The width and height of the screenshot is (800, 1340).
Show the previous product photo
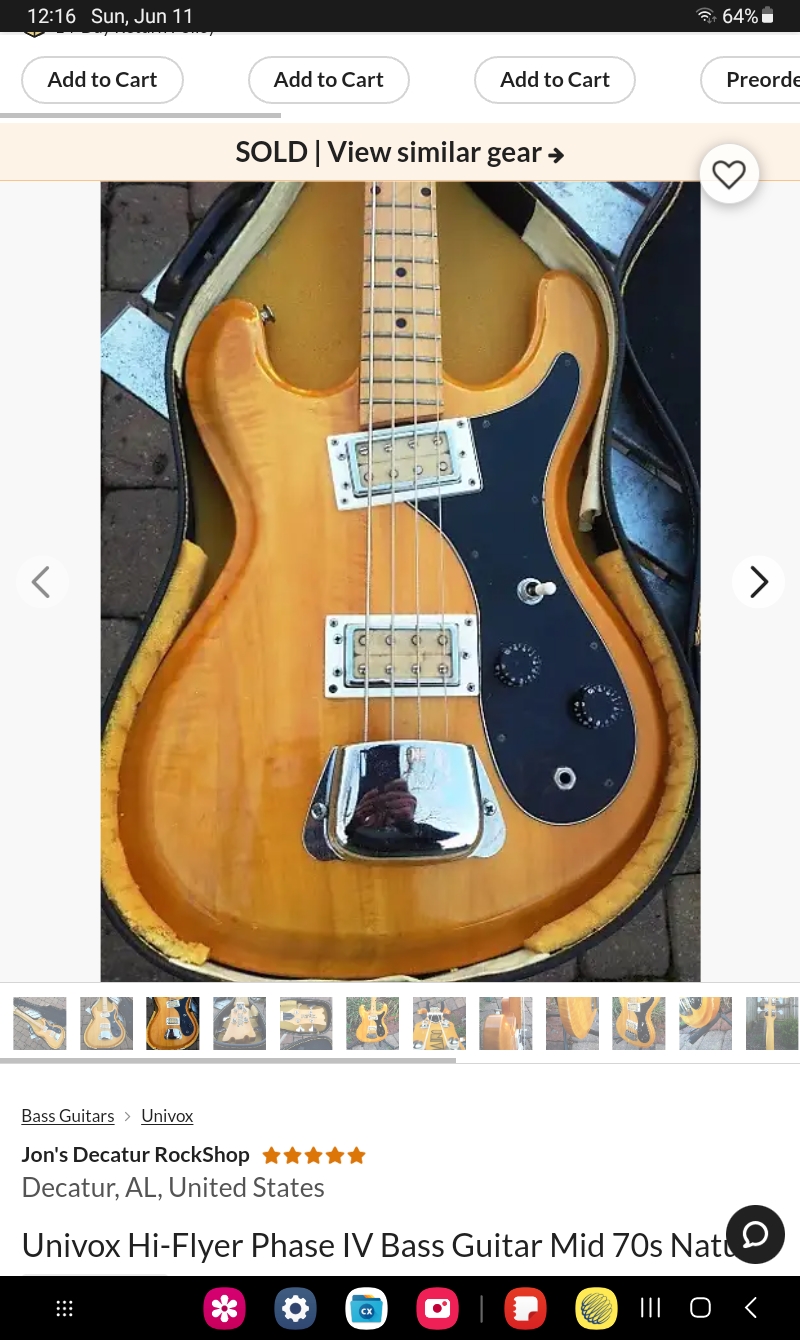tap(41, 582)
